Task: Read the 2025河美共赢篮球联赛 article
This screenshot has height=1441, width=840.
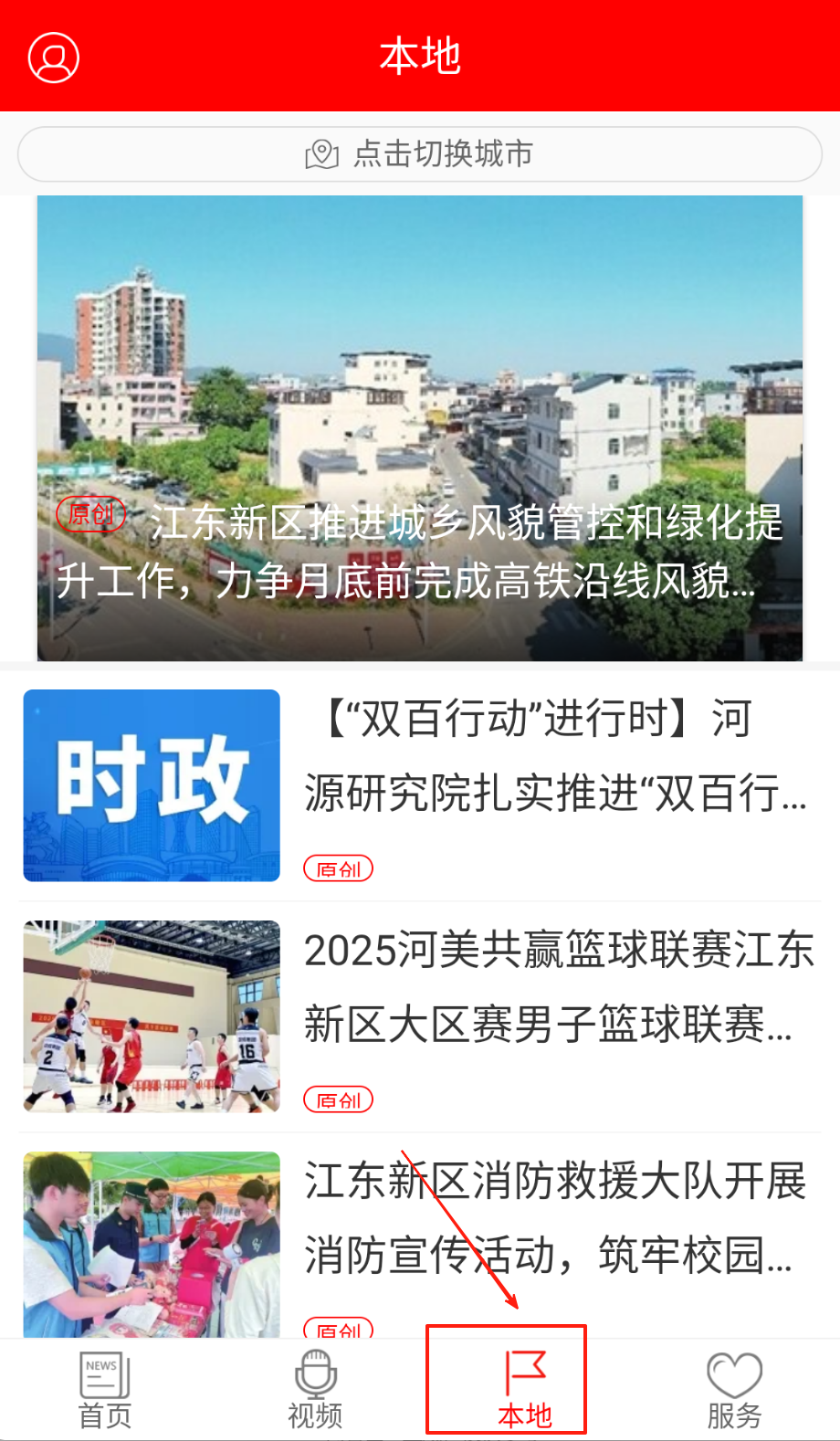Action: 557,988
